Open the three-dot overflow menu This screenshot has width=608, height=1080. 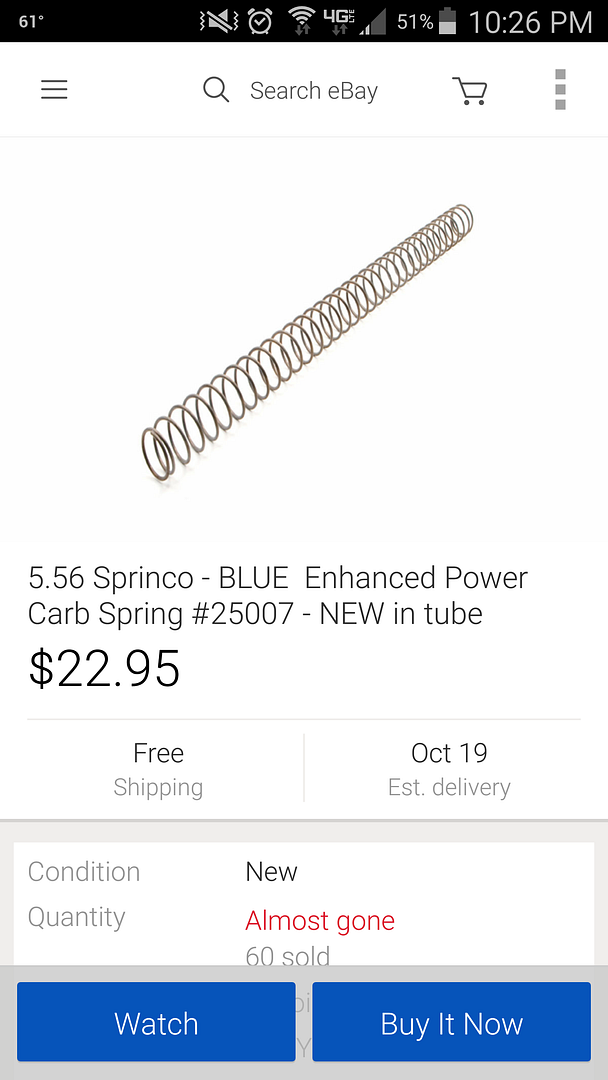tap(560, 90)
